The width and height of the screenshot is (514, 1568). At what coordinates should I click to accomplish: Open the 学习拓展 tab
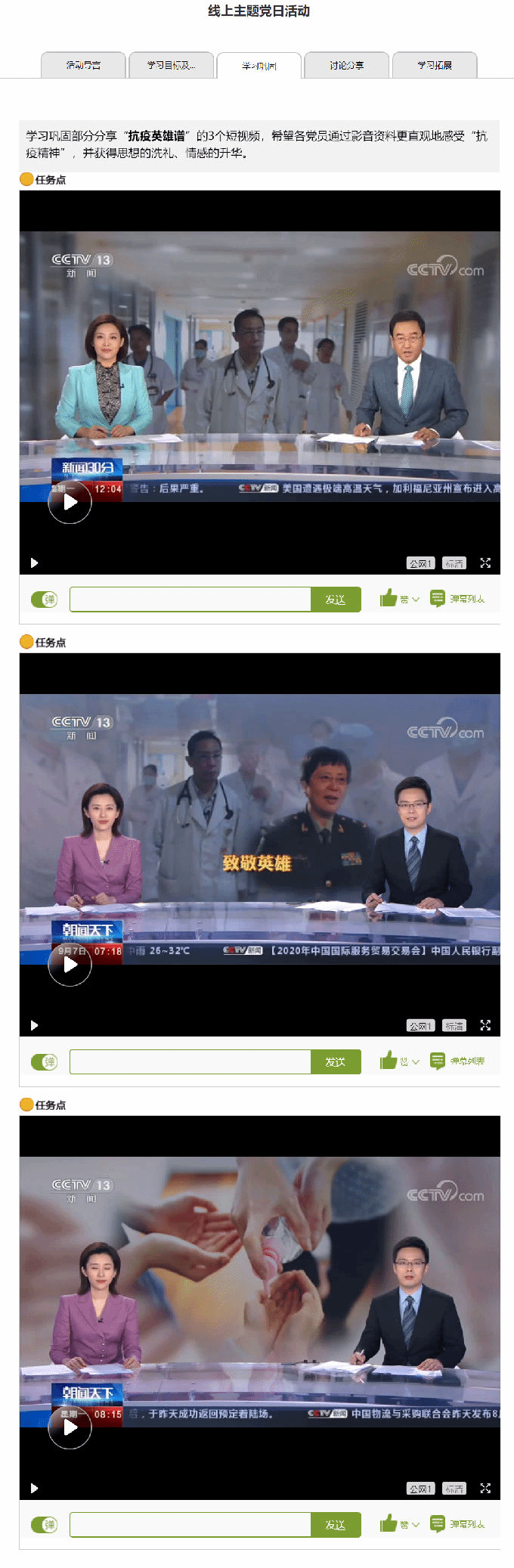click(x=435, y=66)
